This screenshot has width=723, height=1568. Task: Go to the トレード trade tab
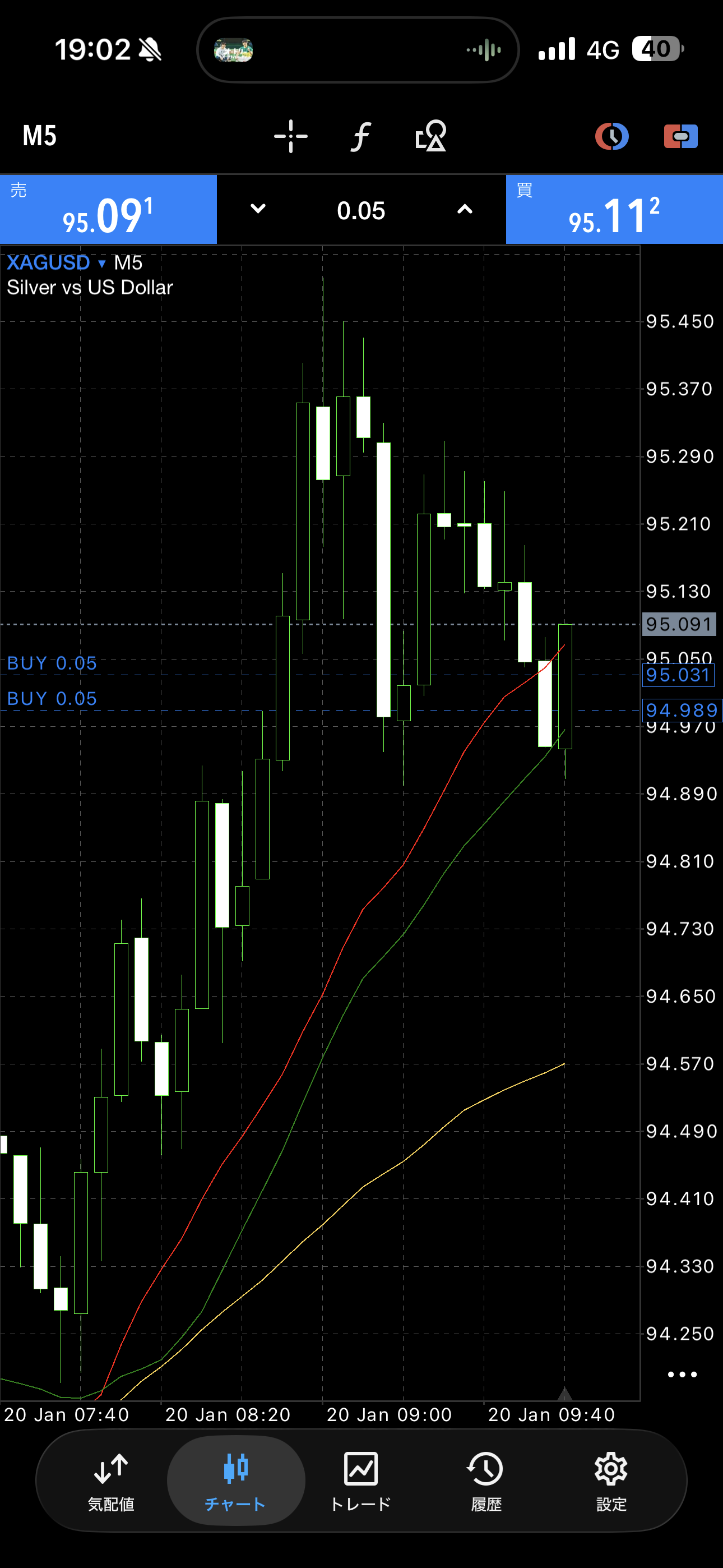point(361,1481)
